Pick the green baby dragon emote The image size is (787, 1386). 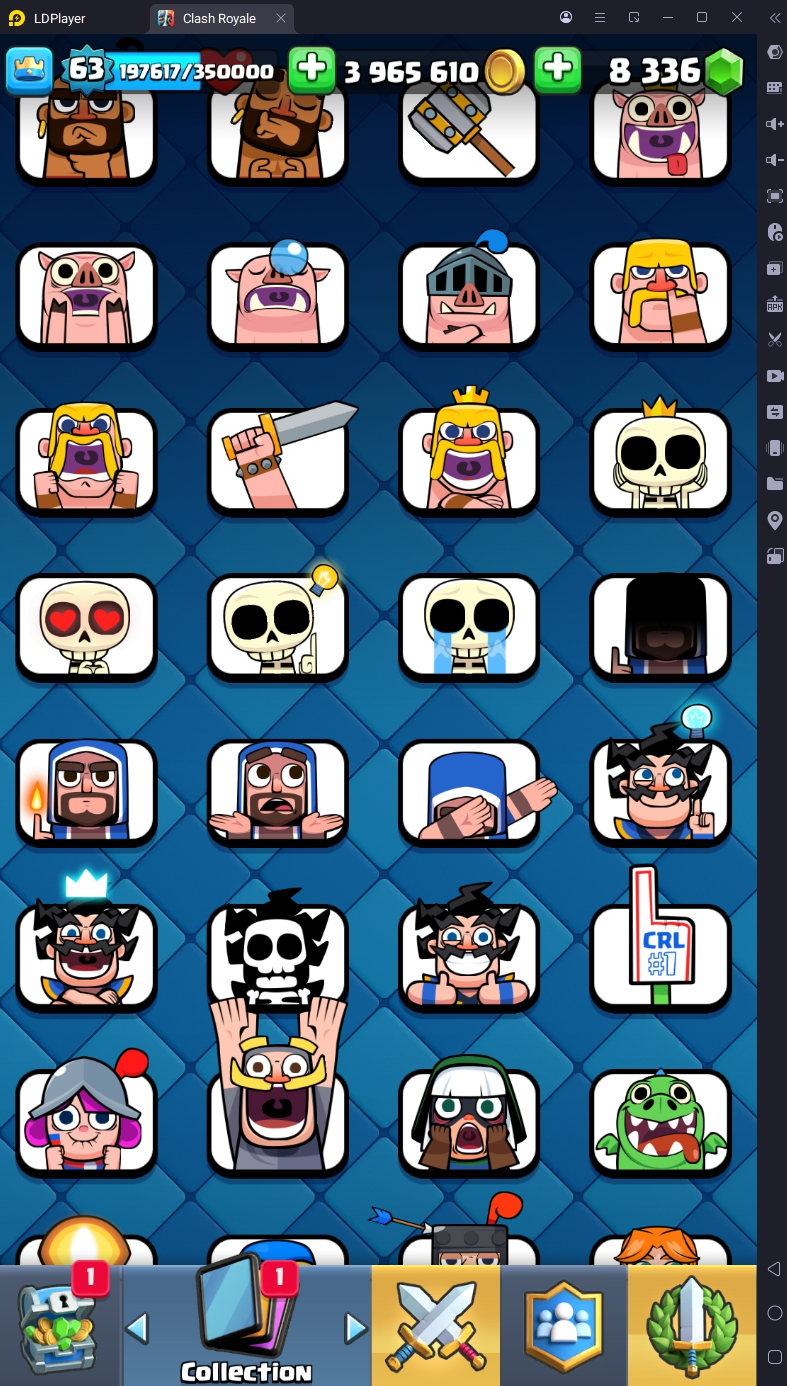click(x=660, y=1122)
